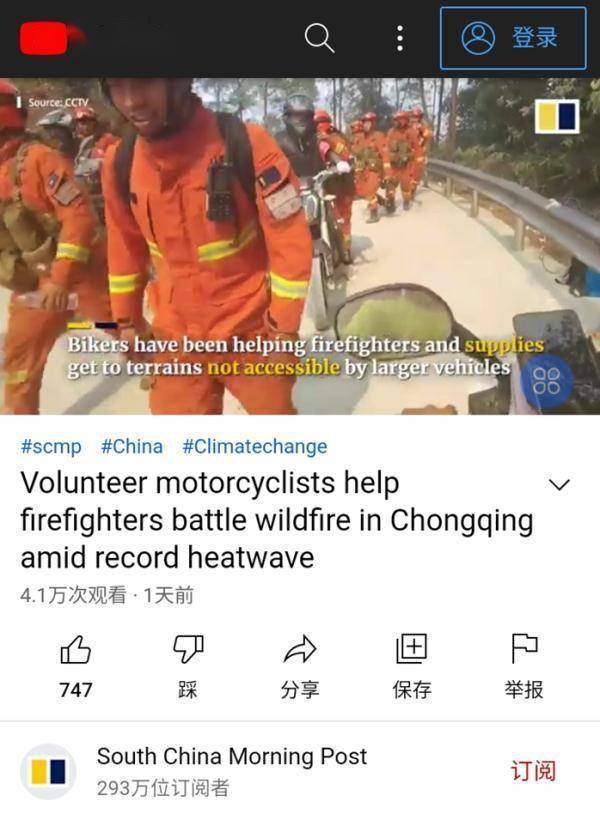Screen dimensions: 600x820
Task: Open the three-dot overflow menu
Action: click(x=400, y=38)
